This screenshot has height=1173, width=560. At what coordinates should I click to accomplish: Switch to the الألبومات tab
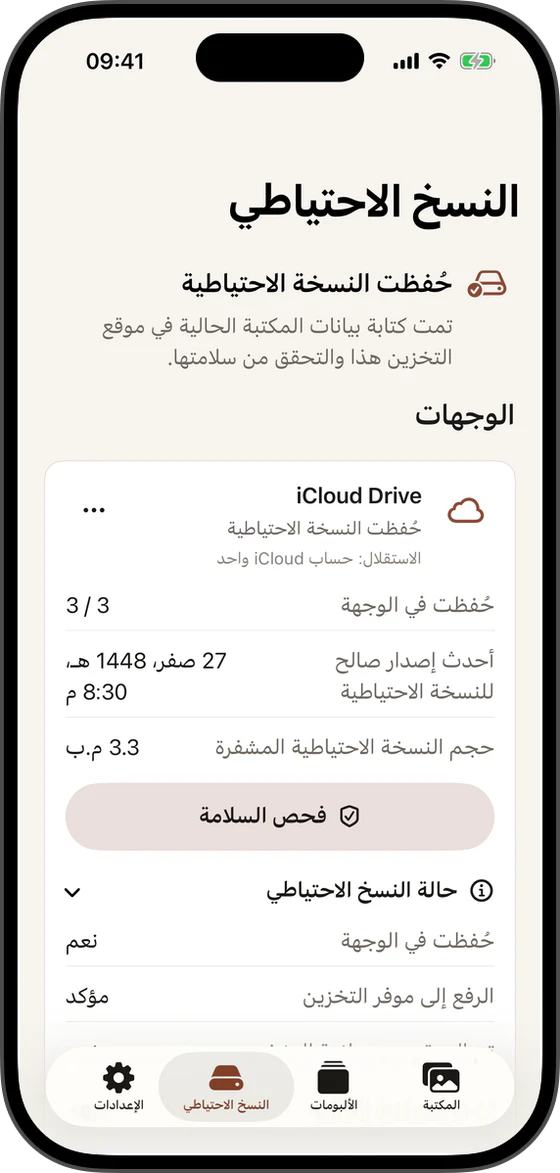point(333,1086)
